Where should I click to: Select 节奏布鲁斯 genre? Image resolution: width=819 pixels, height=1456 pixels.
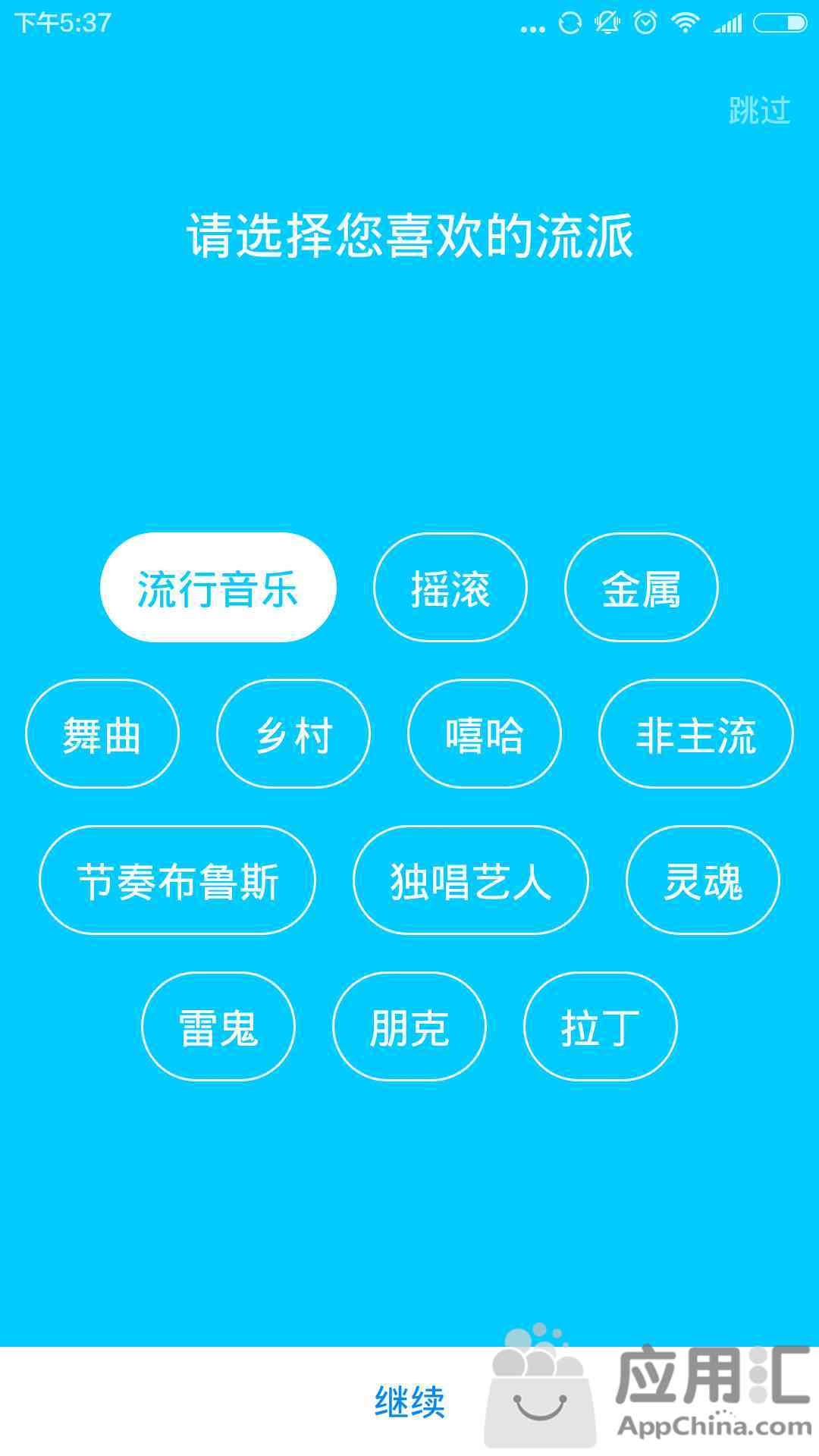point(177,880)
